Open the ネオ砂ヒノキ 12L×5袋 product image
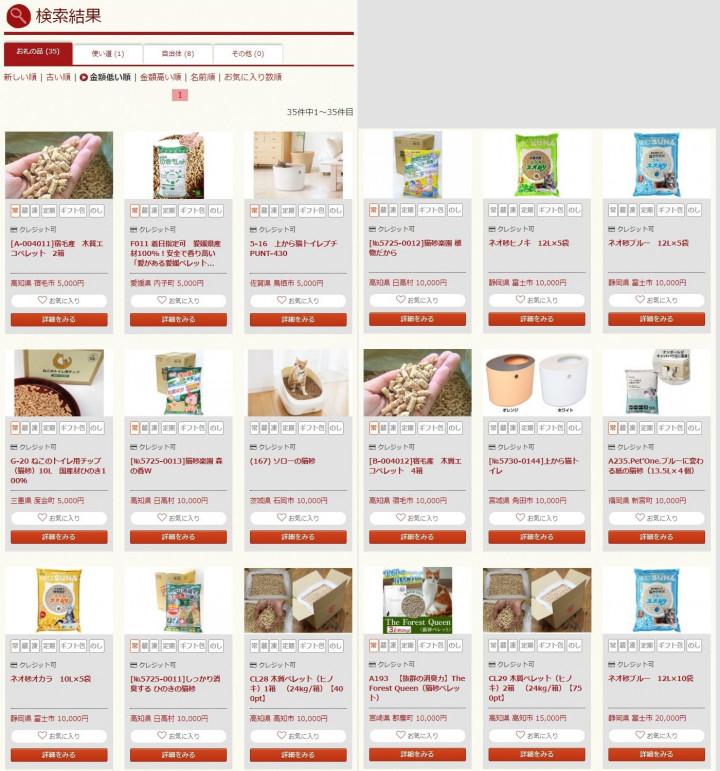The image size is (720, 771). [x=537, y=165]
